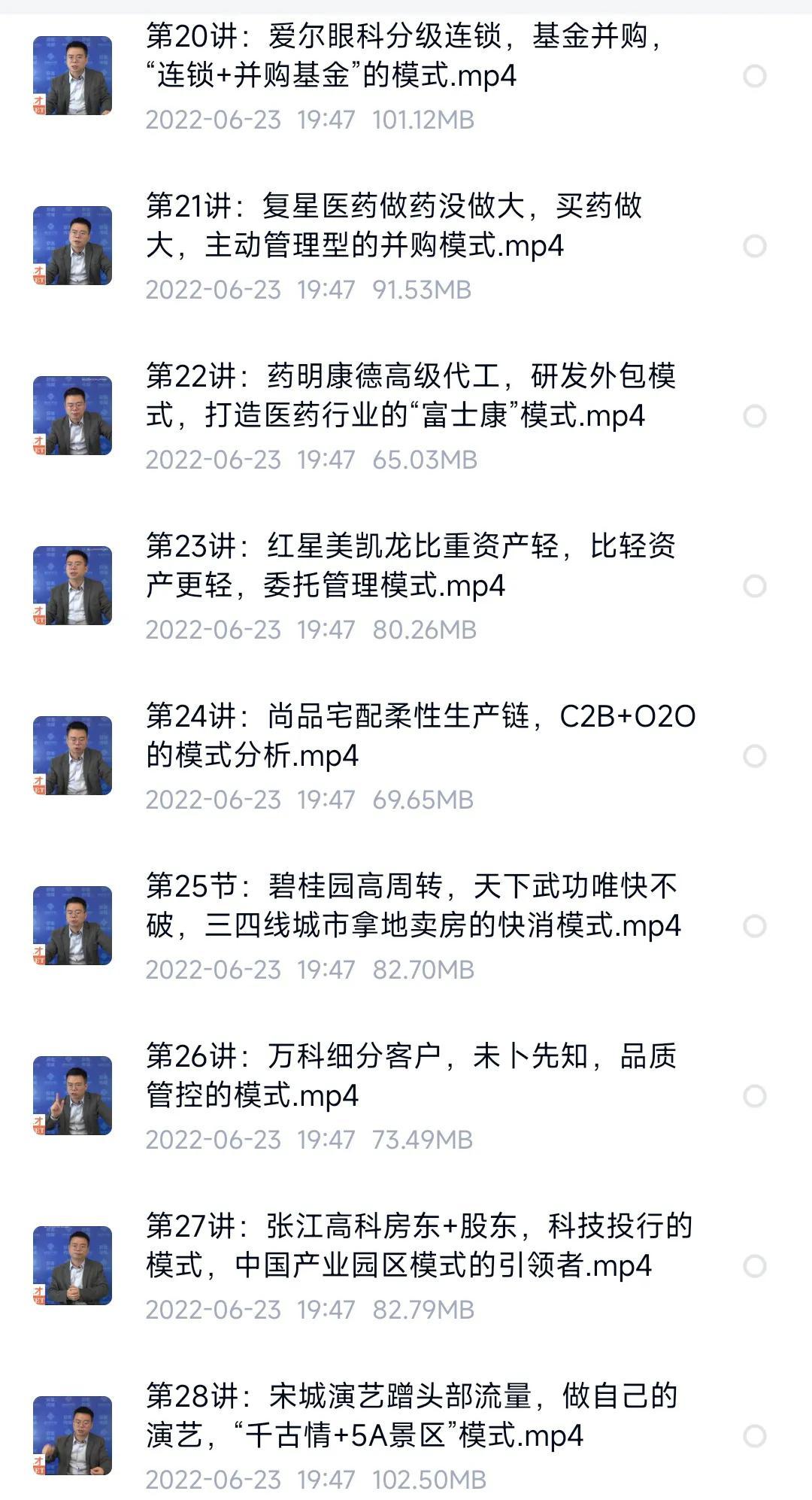Check the circle beside 第24讲 尚品宅配

pyautogui.click(x=754, y=756)
